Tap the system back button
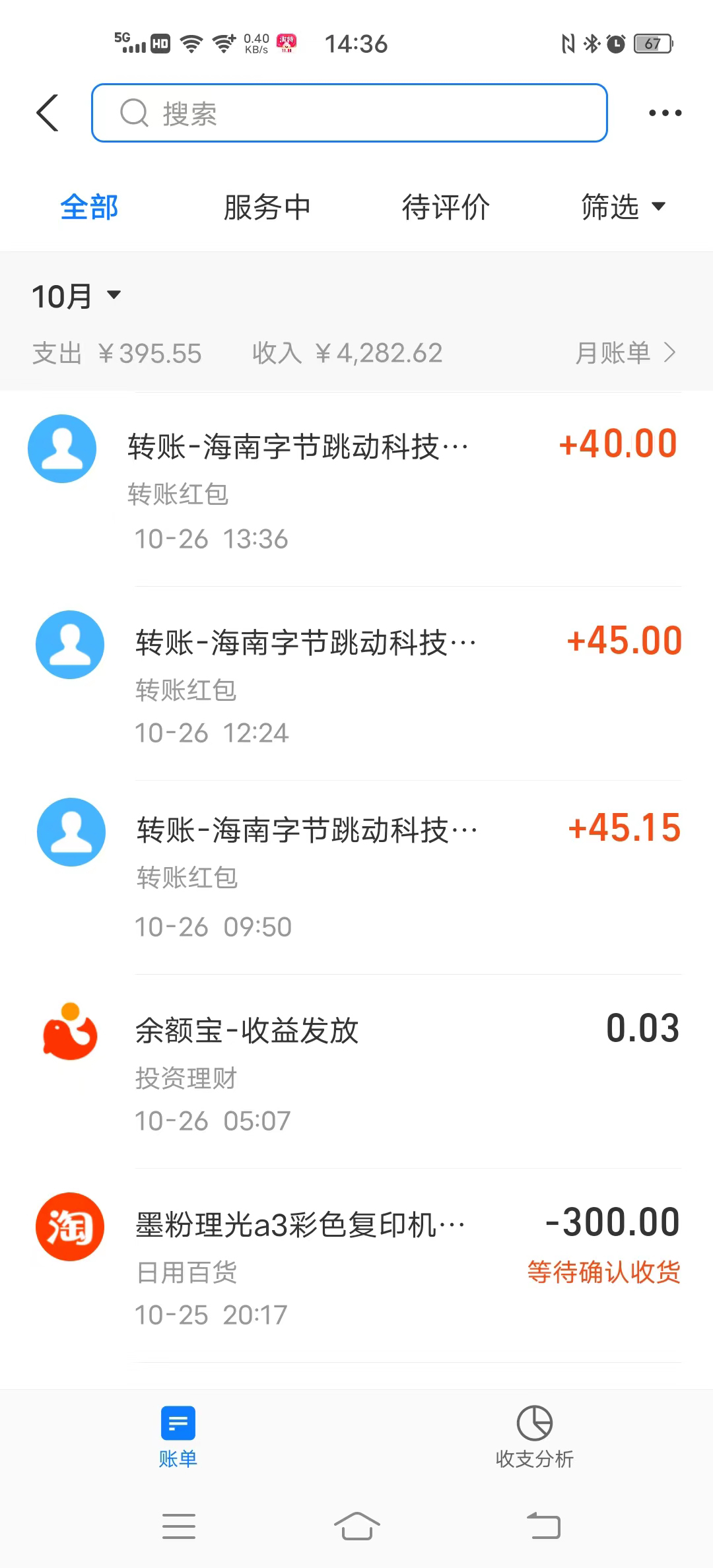 point(543,1526)
